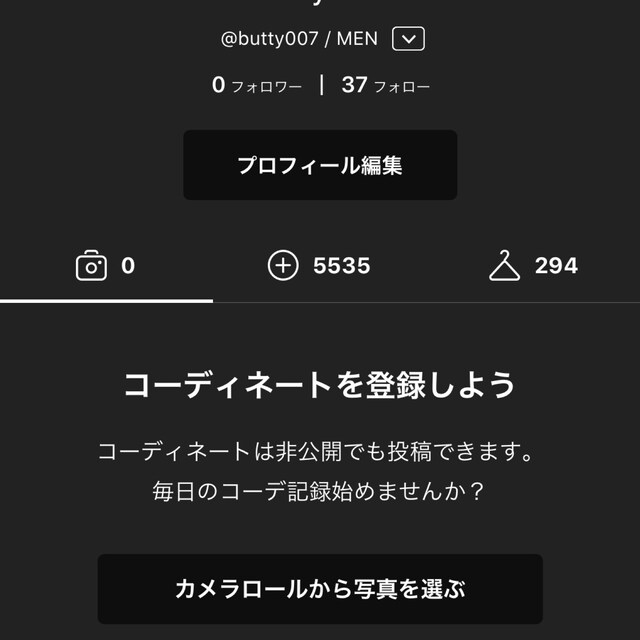Tap カメラロールから写真を選ぶ button
Image resolution: width=640 pixels, height=640 pixels.
320,589
